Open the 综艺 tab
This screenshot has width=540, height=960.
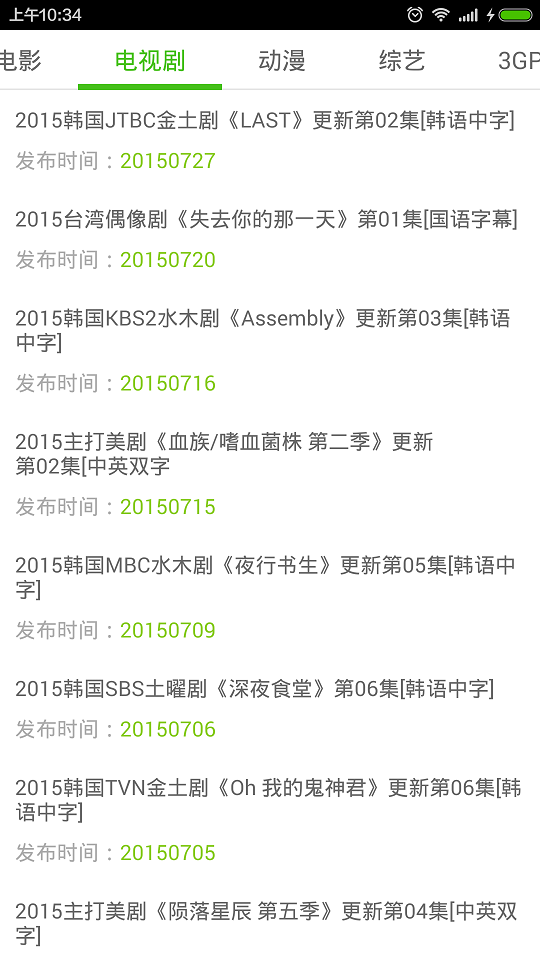[x=402, y=61]
